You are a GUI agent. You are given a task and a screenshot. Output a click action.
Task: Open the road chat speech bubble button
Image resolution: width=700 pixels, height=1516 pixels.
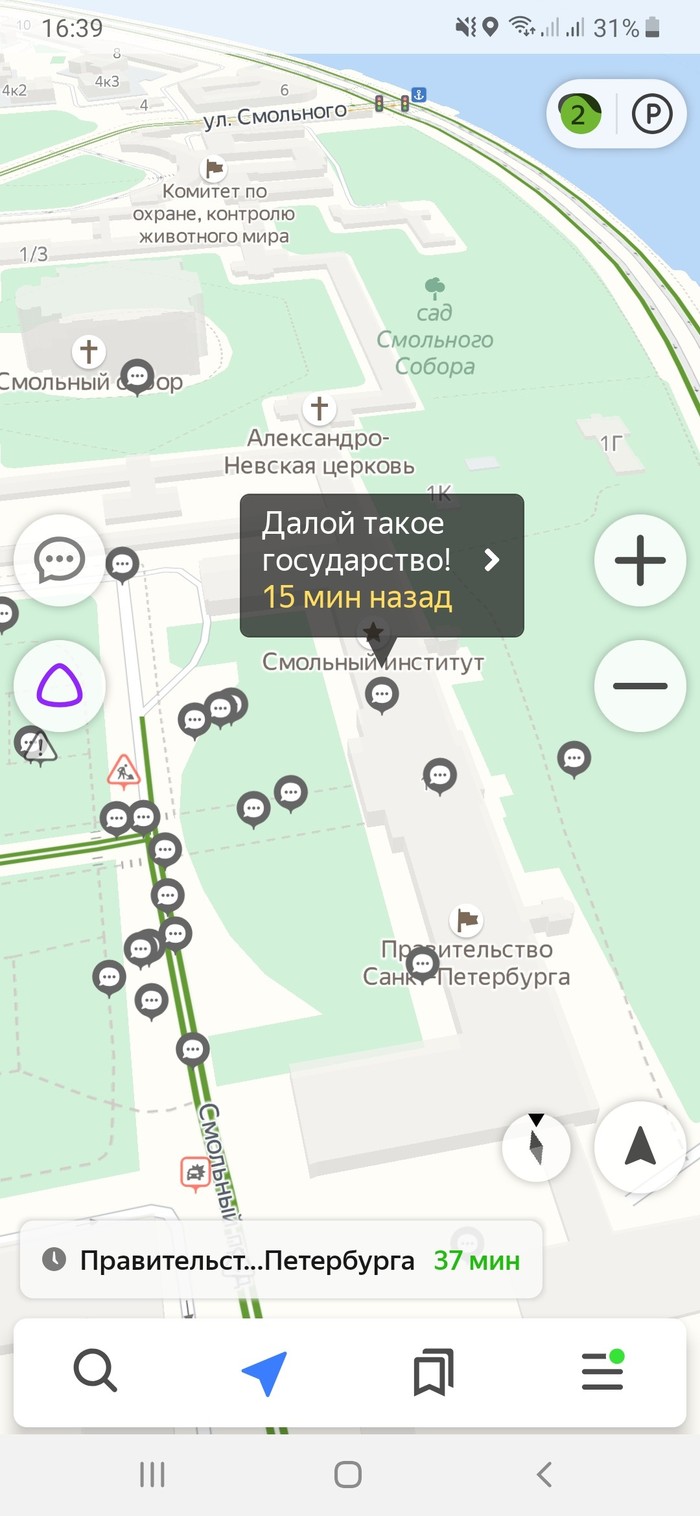tap(59, 561)
